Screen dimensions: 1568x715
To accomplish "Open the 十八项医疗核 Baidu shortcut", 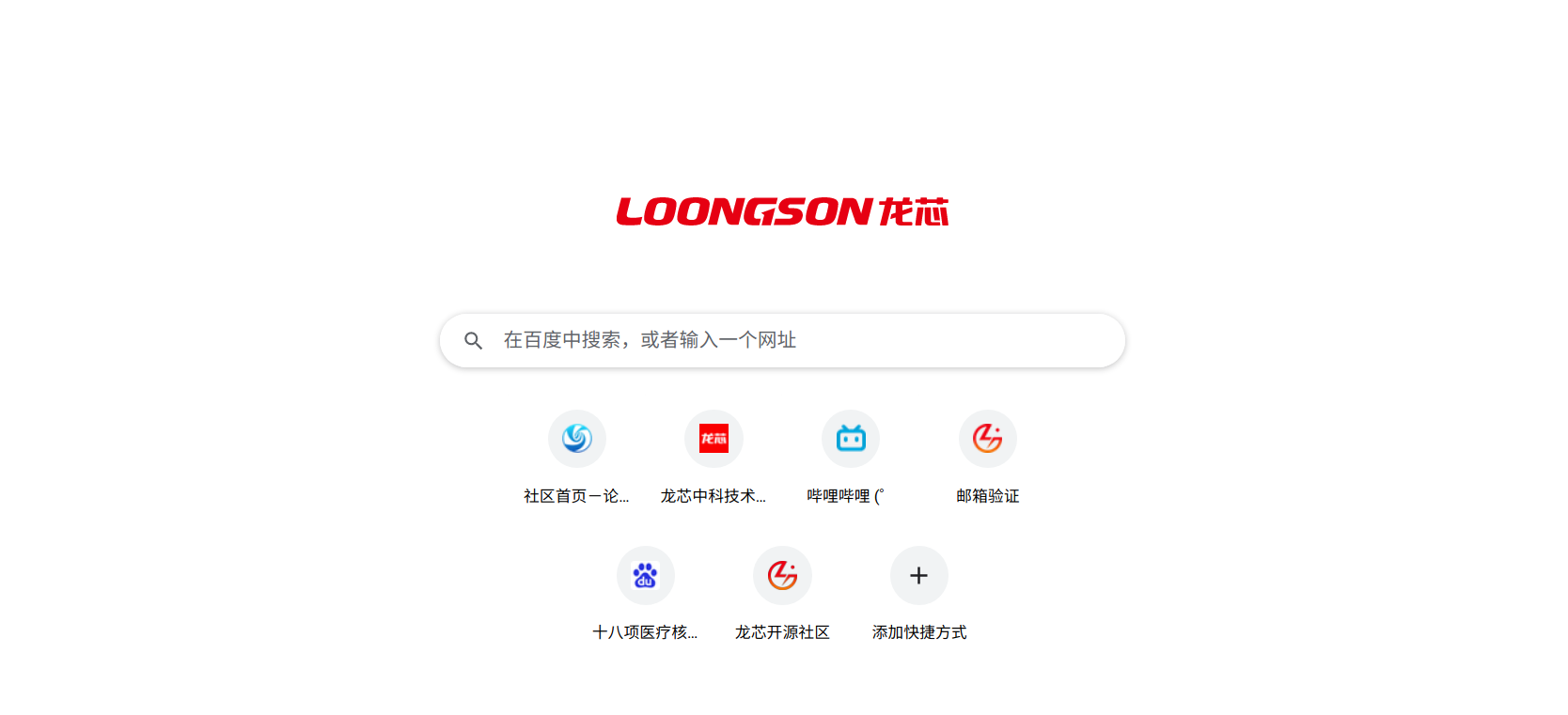I will (x=645, y=575).
